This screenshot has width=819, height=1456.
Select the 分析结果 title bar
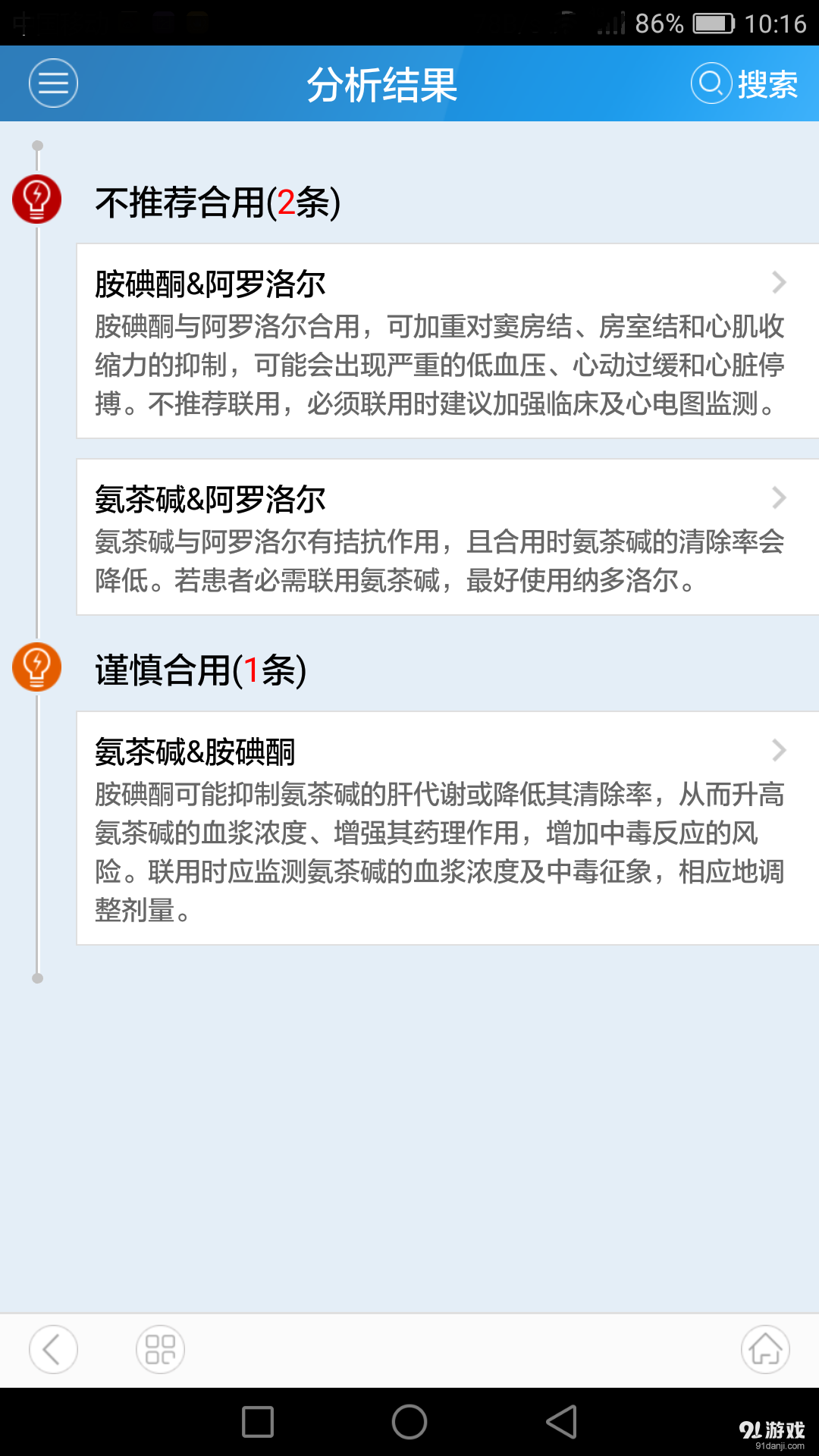coord(382,85)
